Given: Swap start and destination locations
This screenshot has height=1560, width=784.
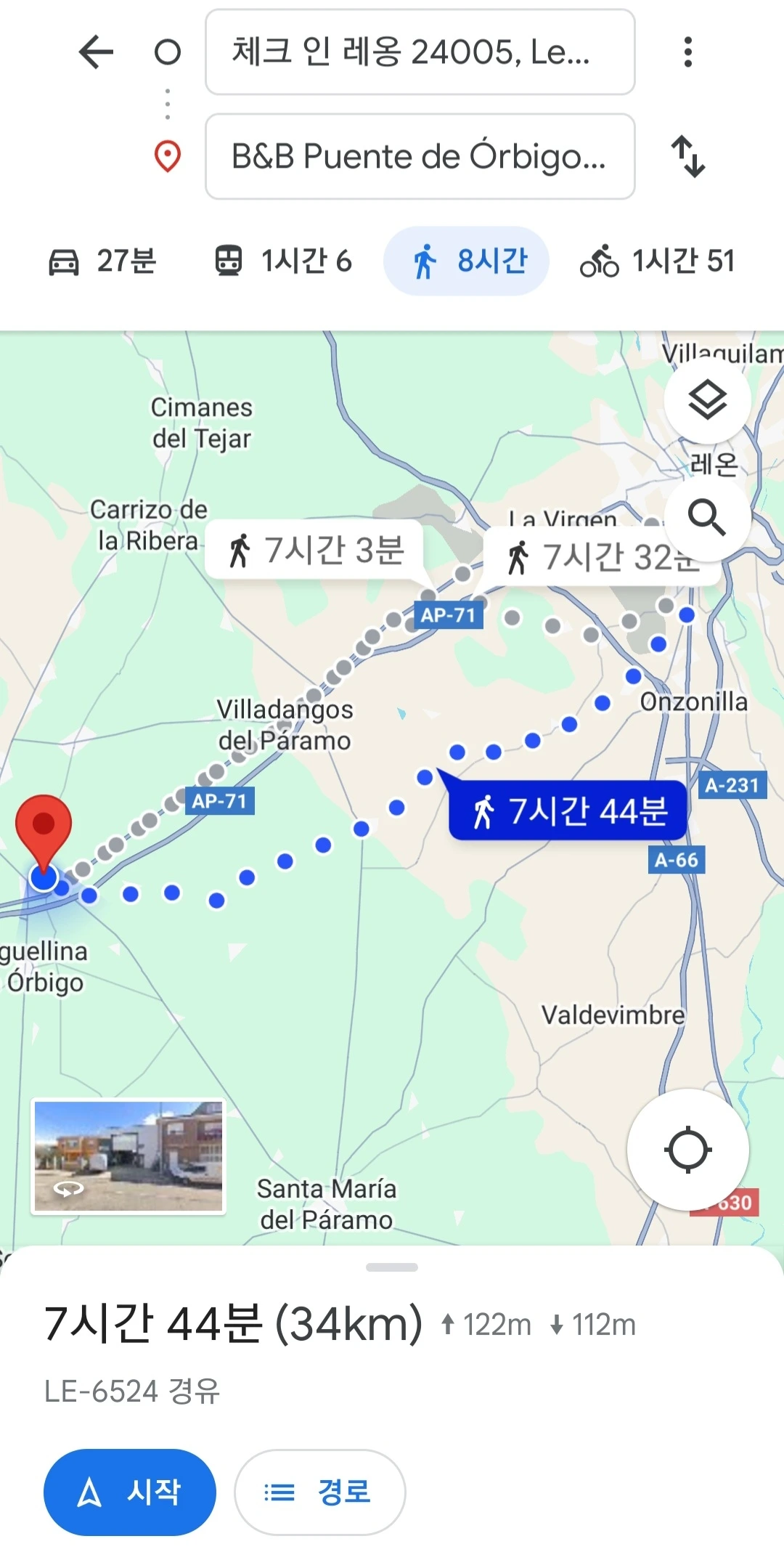Looking at the screenshot, I should [x=687, y=156].
